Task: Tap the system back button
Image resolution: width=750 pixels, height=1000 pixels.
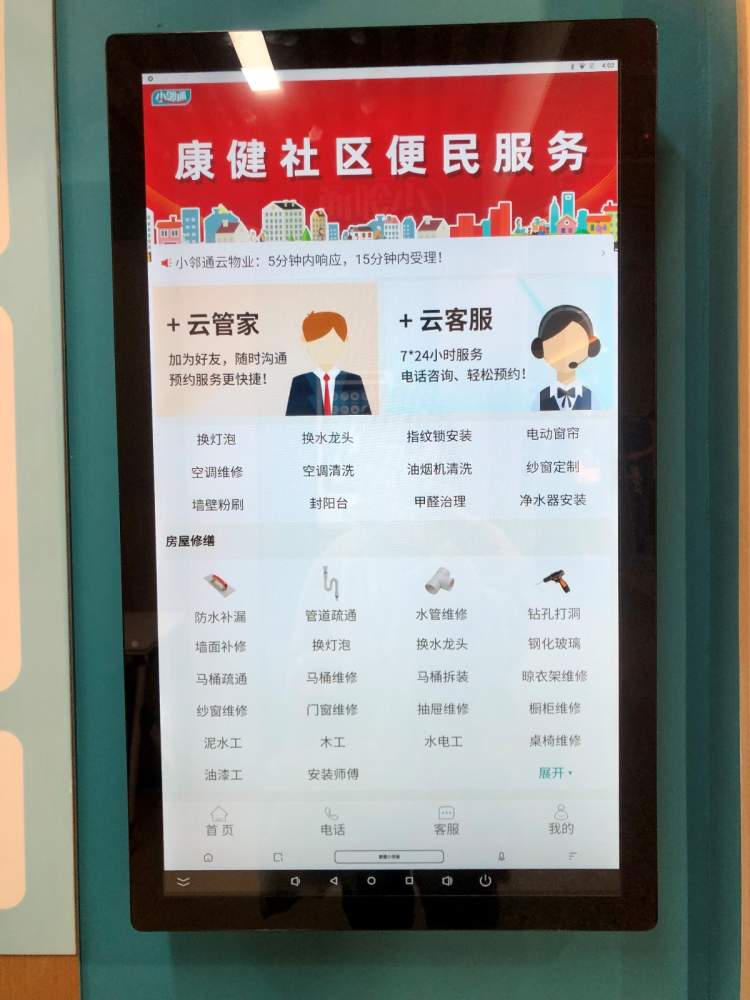Action: (x=333, y=881)
